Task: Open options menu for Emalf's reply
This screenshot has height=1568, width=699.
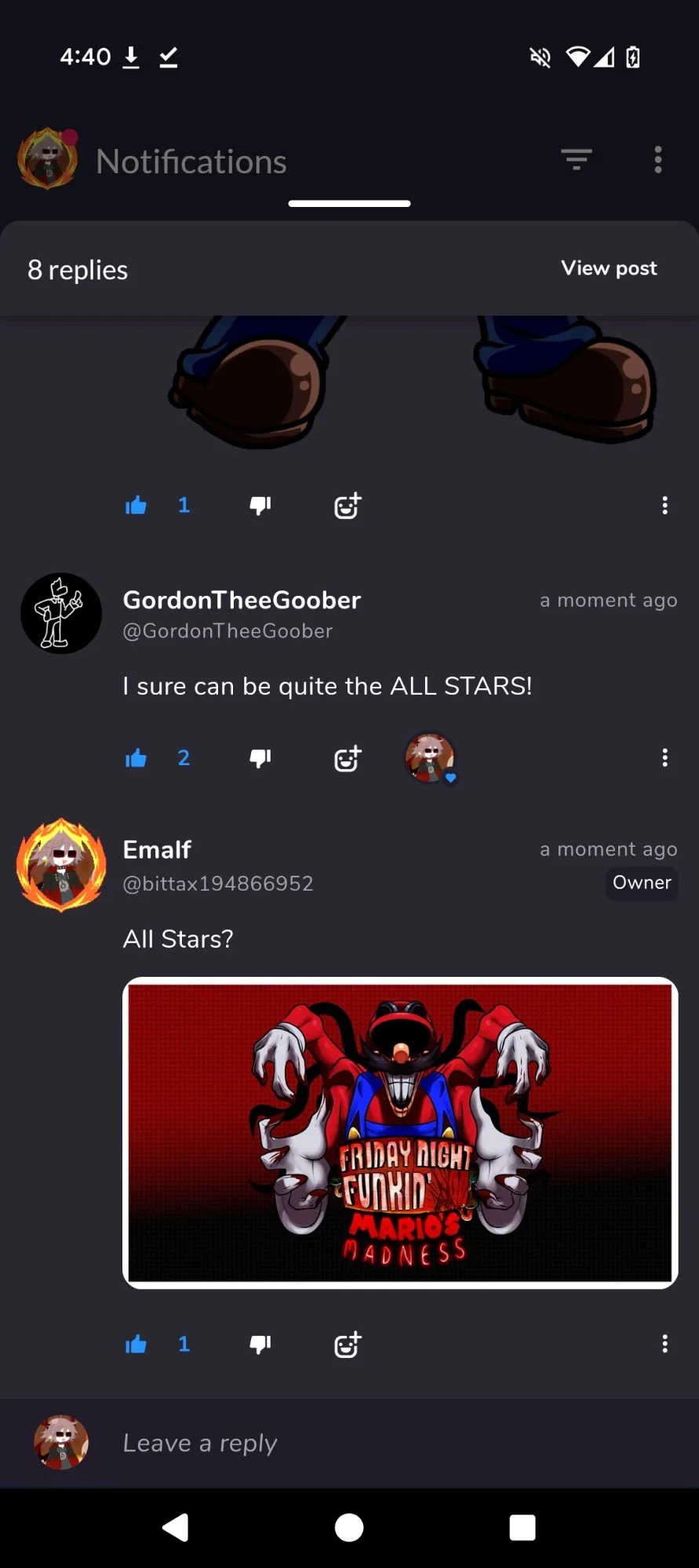Action: tap(665, 1344)
